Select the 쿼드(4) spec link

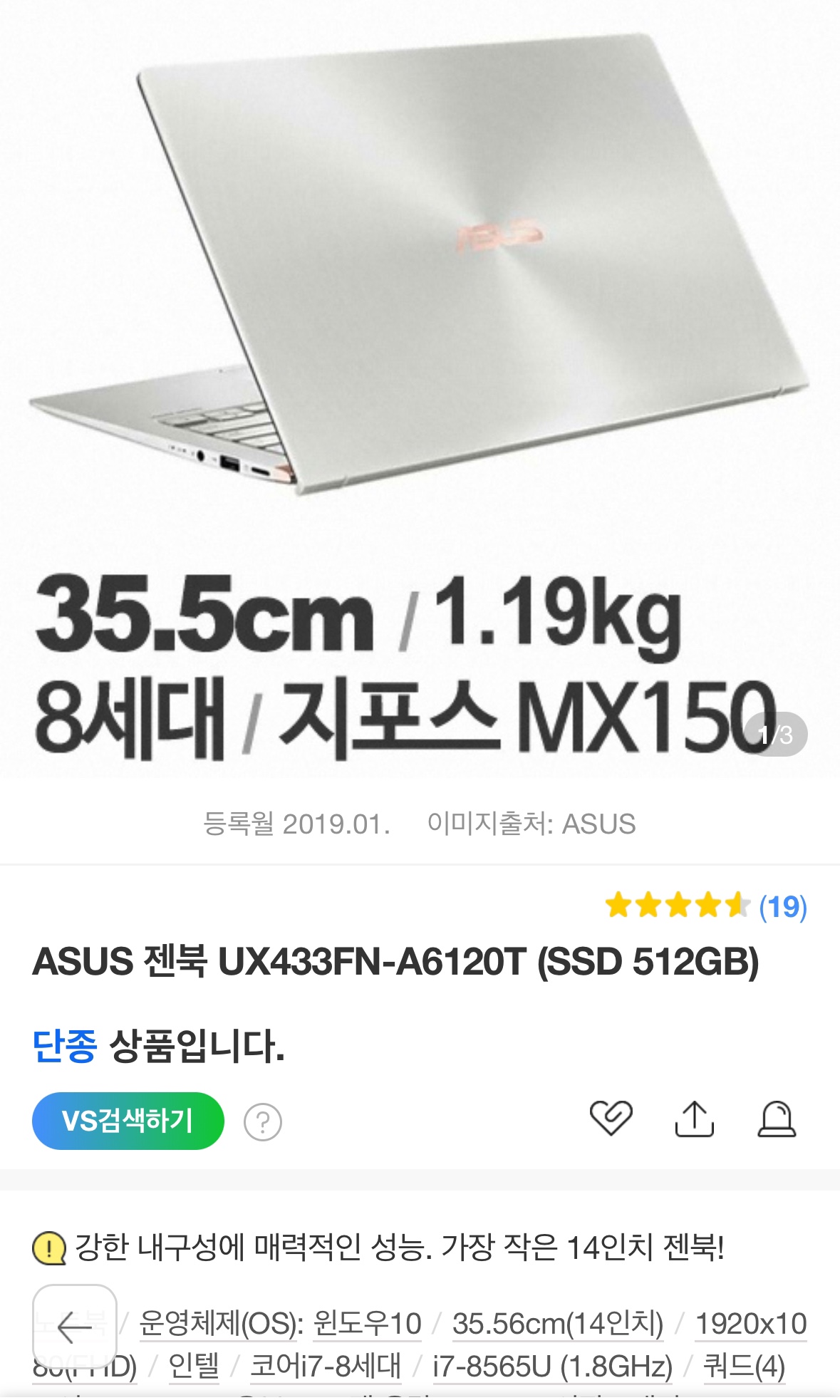point(744,1367)
